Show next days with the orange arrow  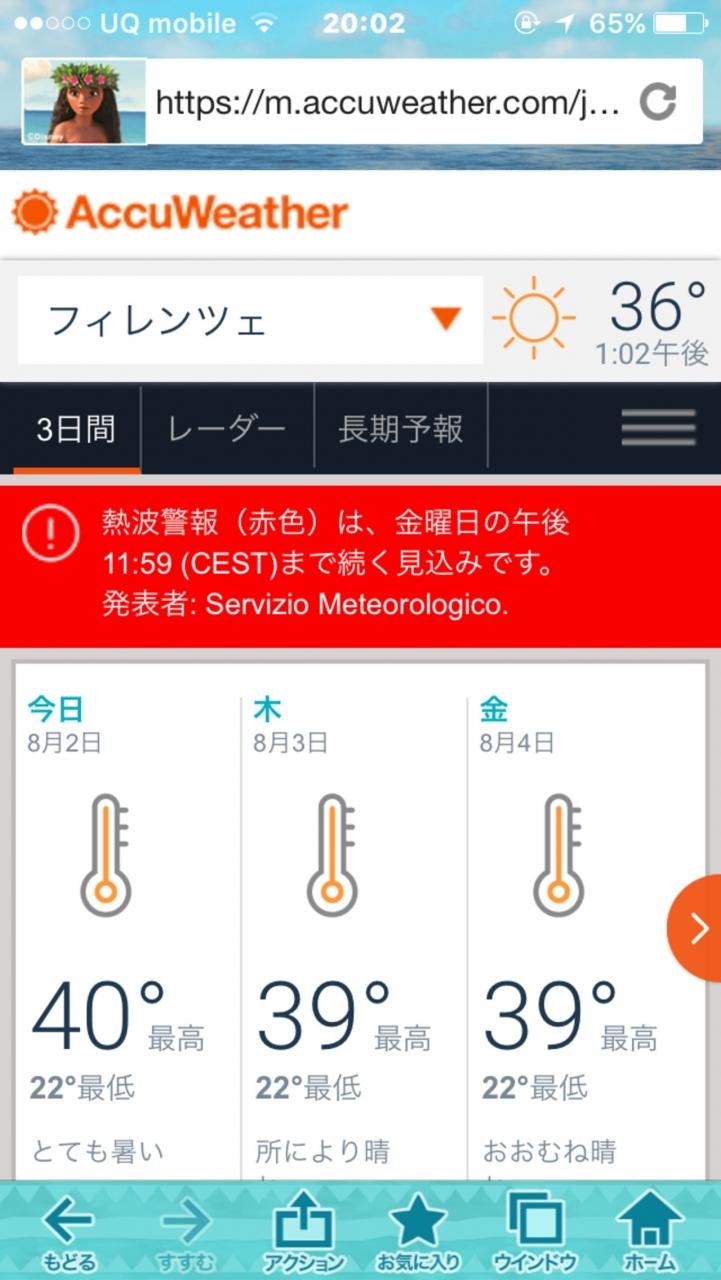click(x=697, y=929)
